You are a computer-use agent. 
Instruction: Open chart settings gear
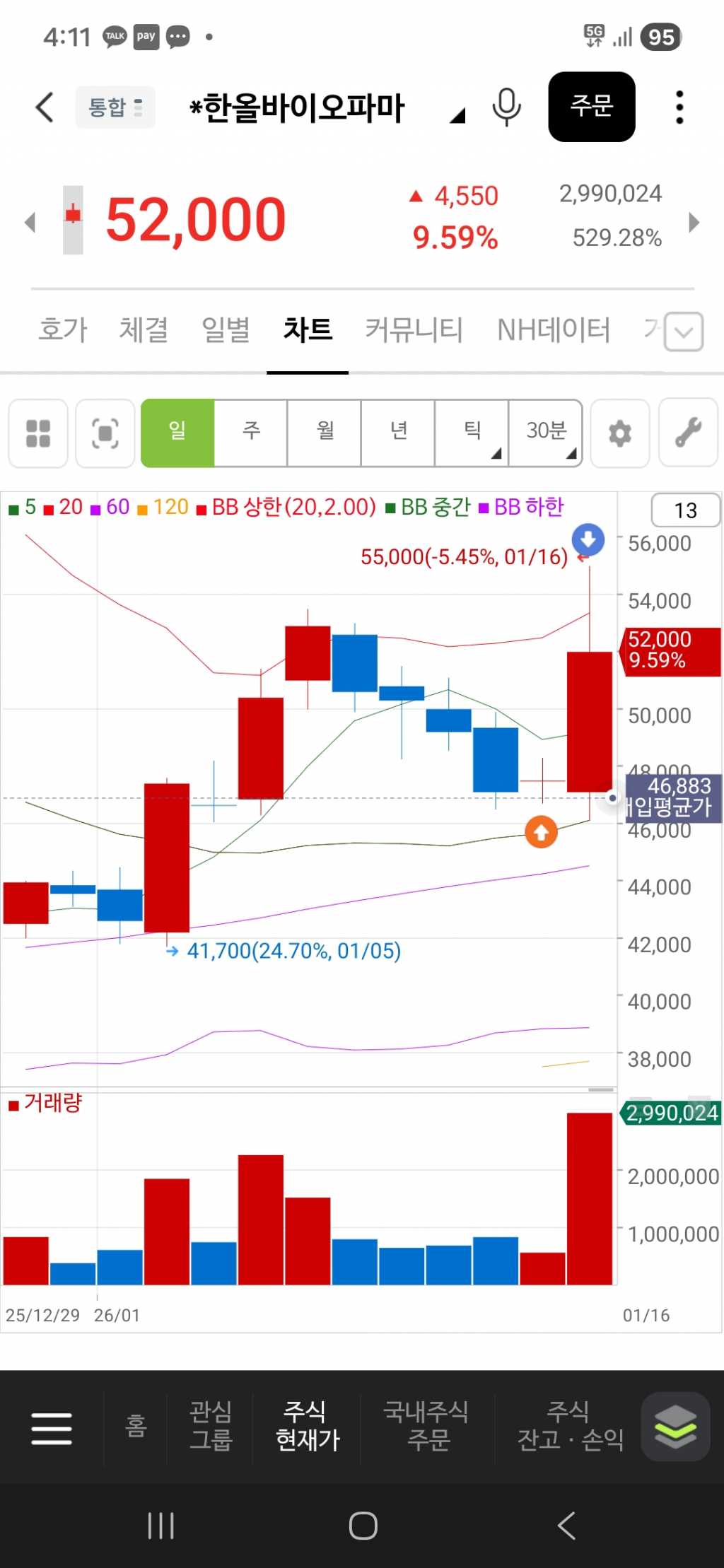620,433
